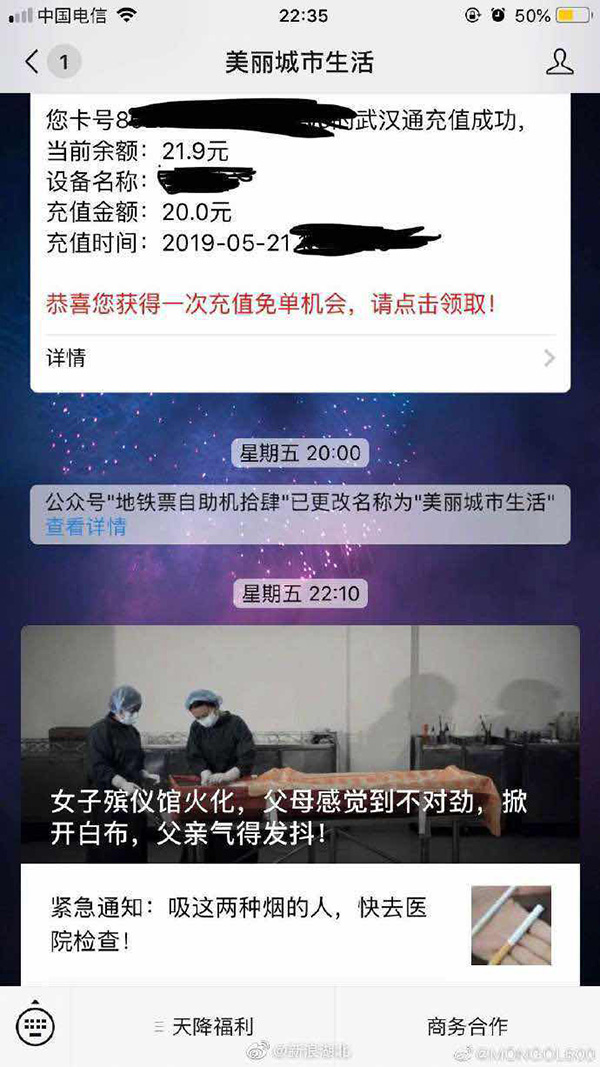Open the official account profile icon
Viewport: 600px width, 1067px height.
559,62
